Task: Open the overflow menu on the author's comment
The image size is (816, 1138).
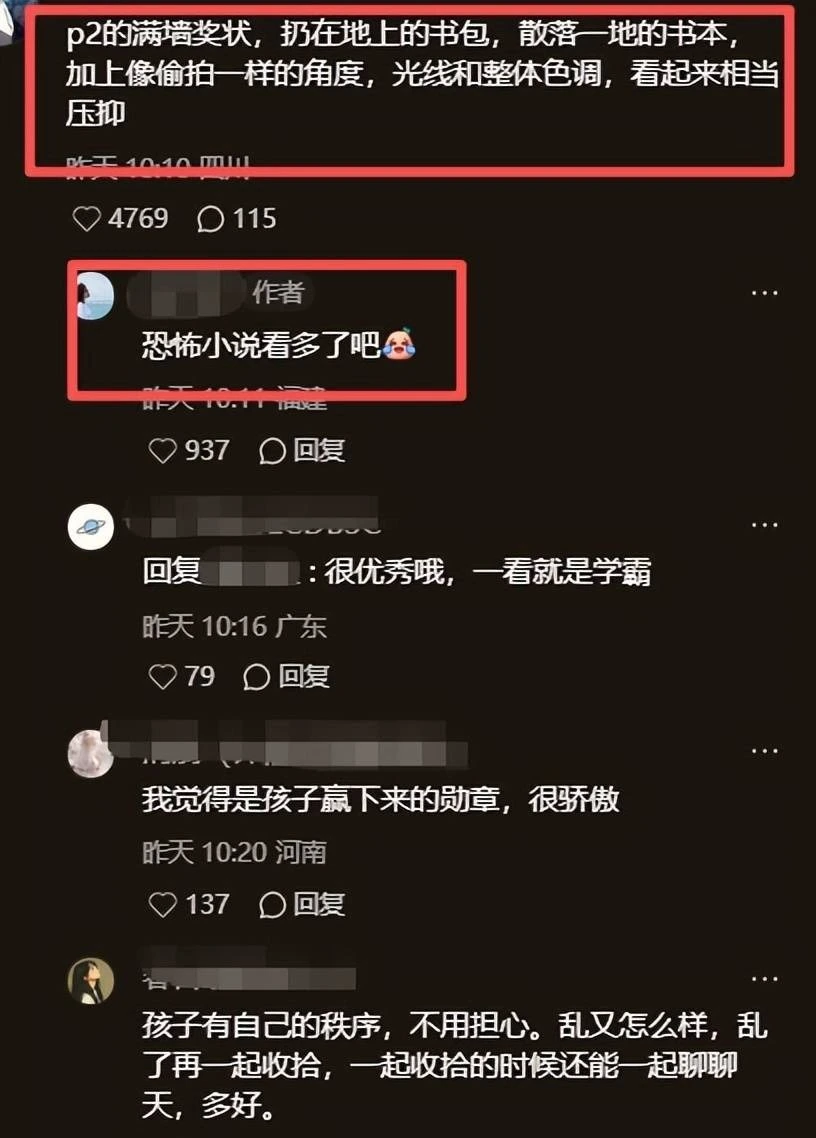Action: click(764, 293)
